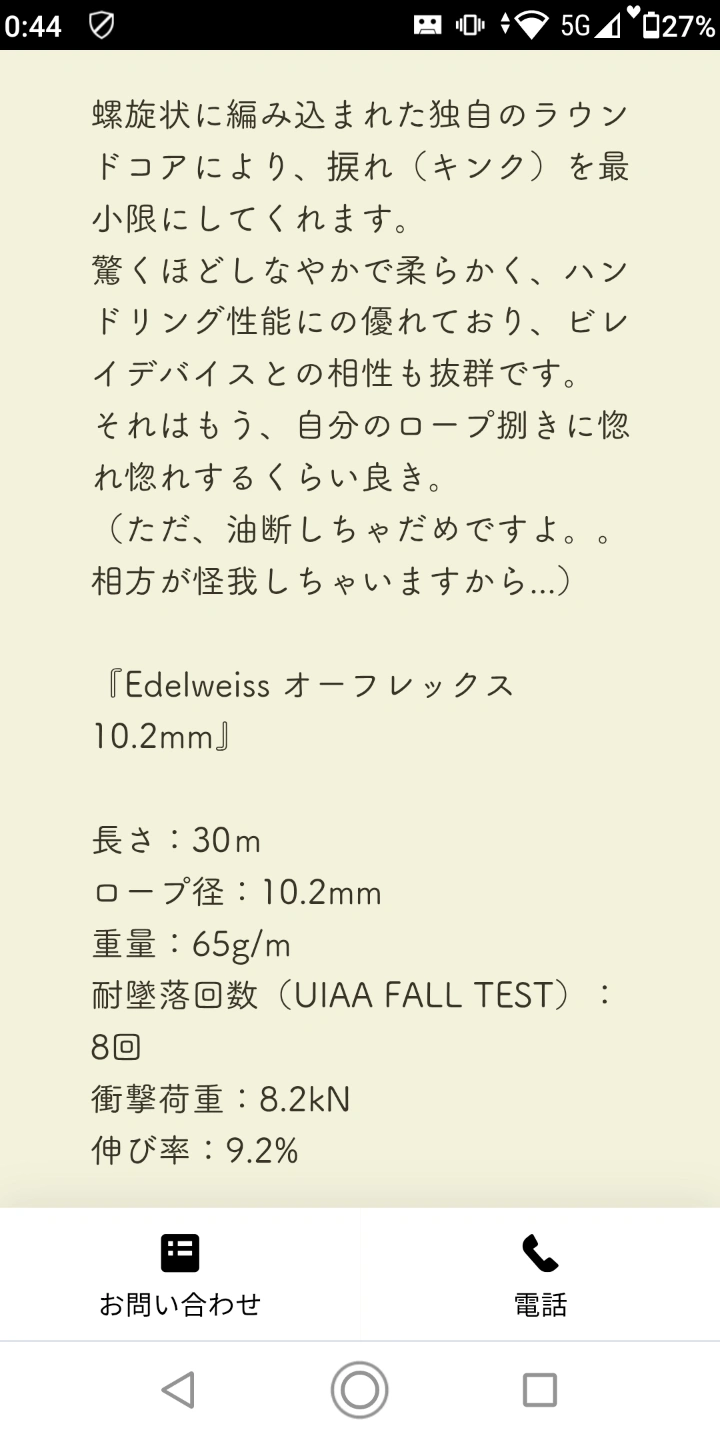Go back with the system back button
720x1440 pixels.
click(178, 1390)
